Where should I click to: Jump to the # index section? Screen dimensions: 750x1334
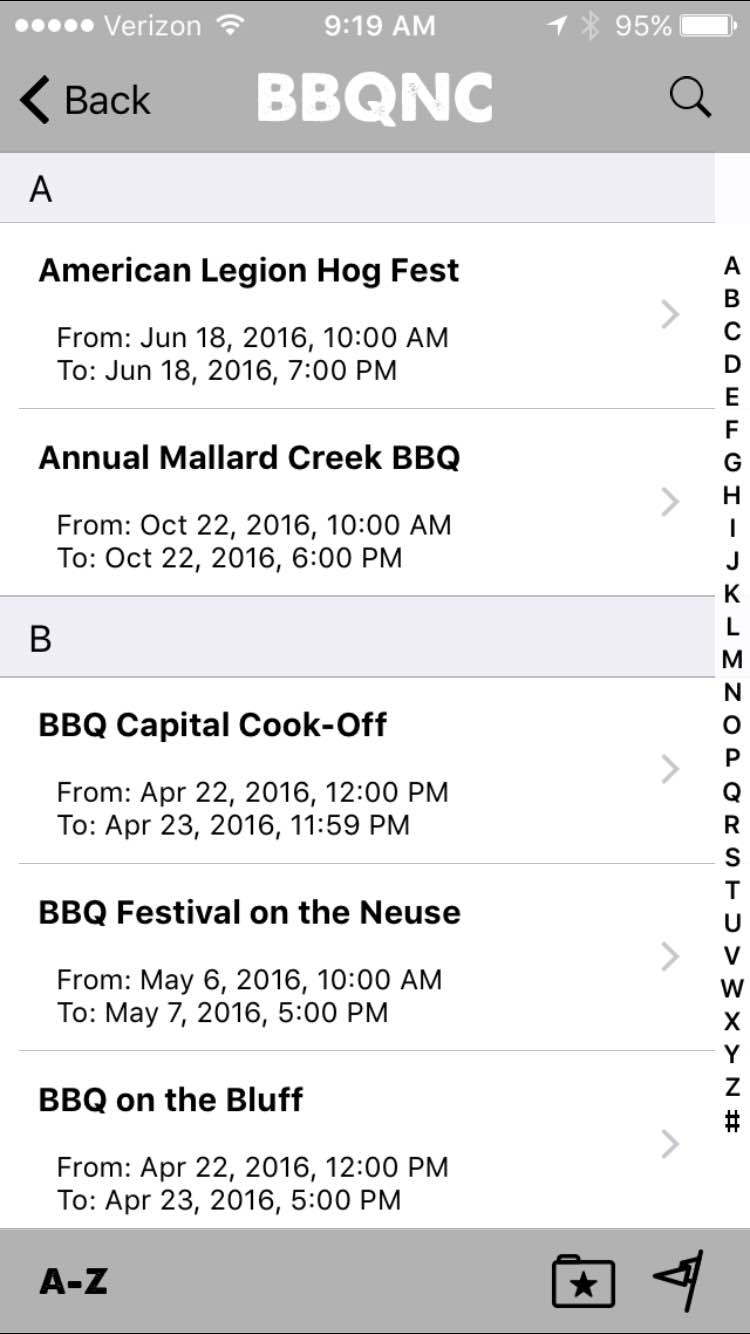[x=732, y=1121]
